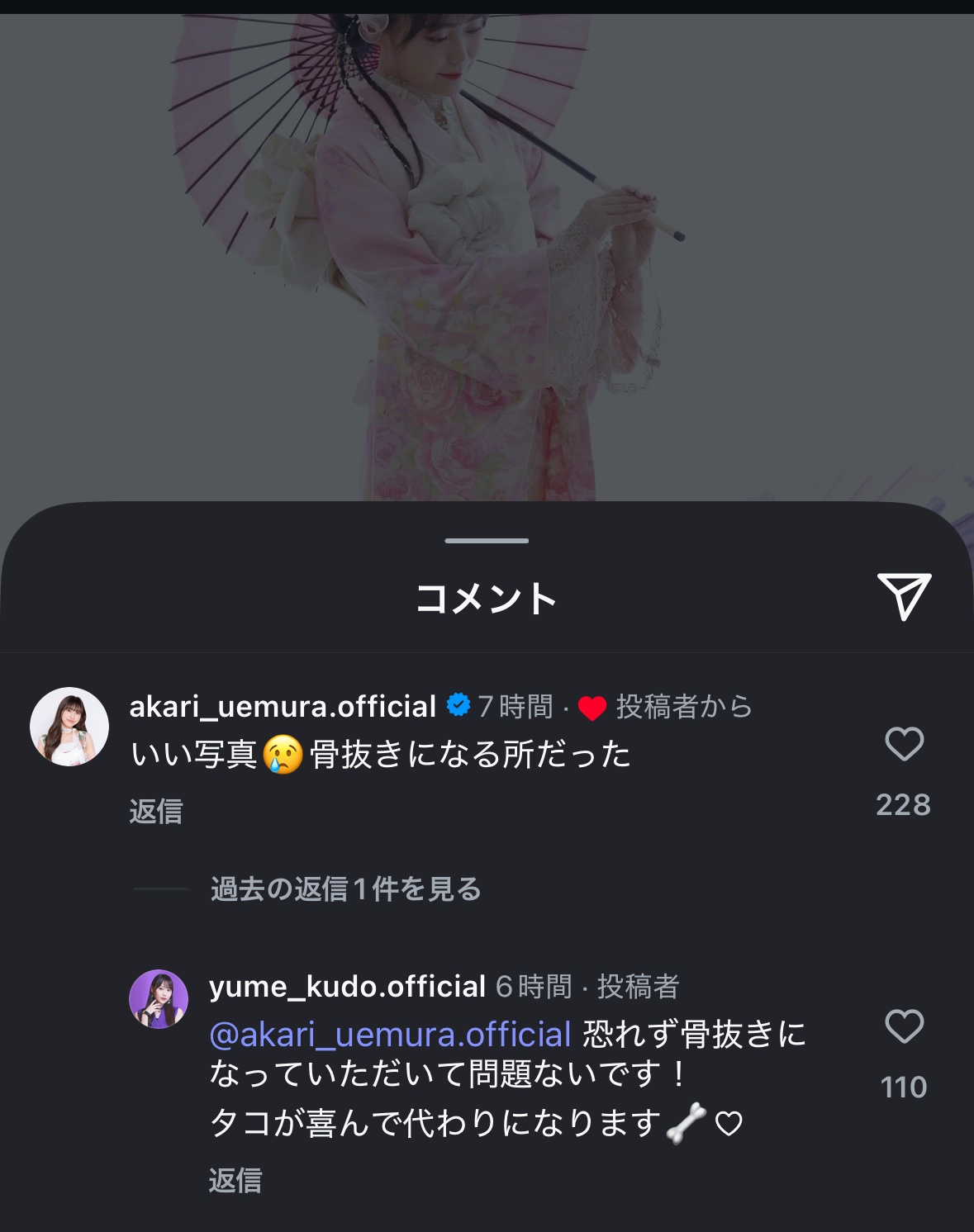Reply to akari_uemura.official's comment
The image size is (974, 1232).
tap(156, 812)
